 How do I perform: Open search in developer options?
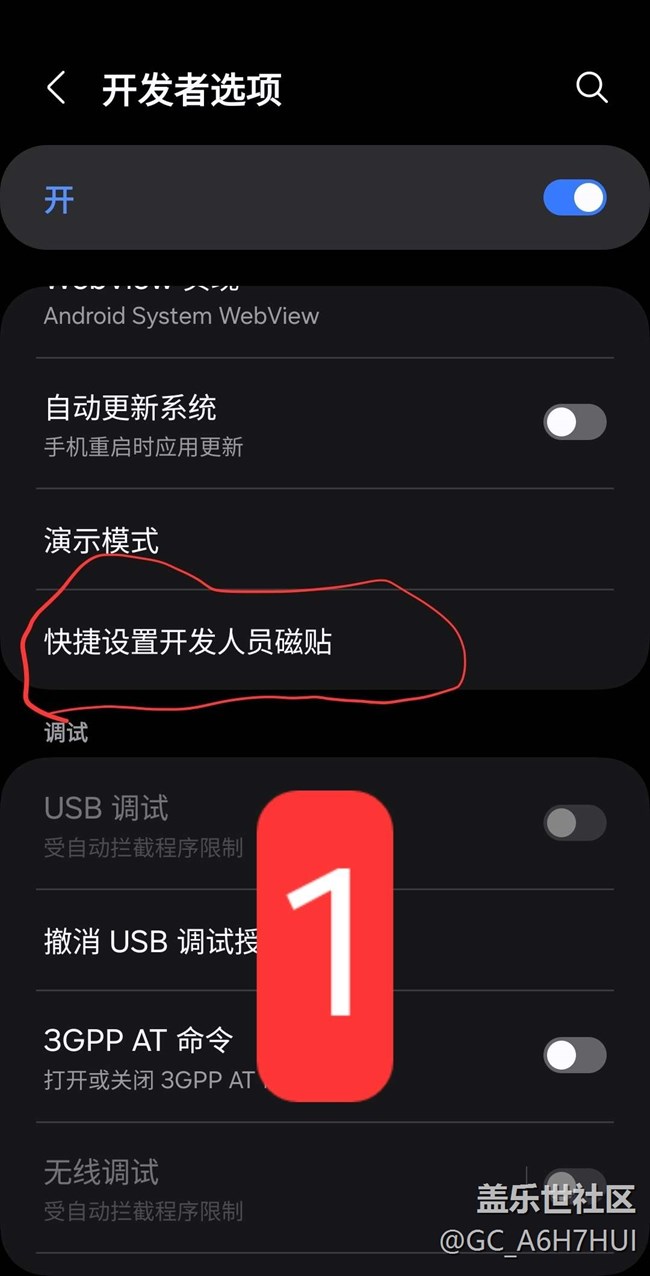(592, 88)
